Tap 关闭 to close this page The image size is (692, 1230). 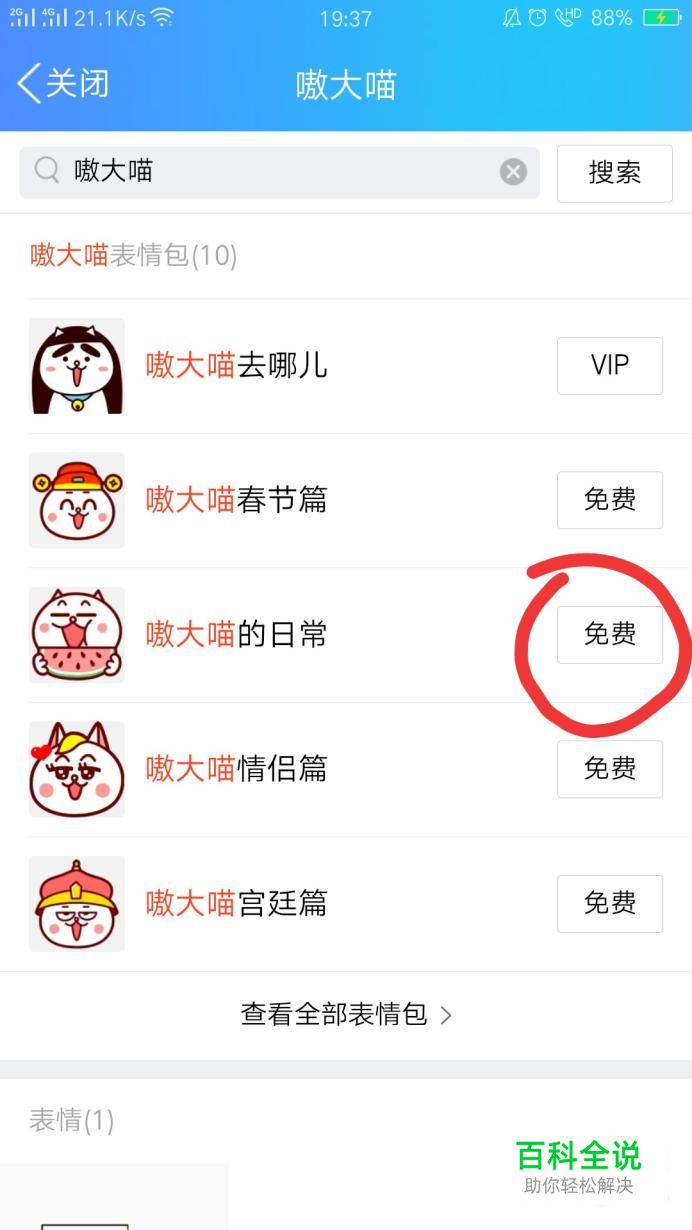[x=62, y=84]
